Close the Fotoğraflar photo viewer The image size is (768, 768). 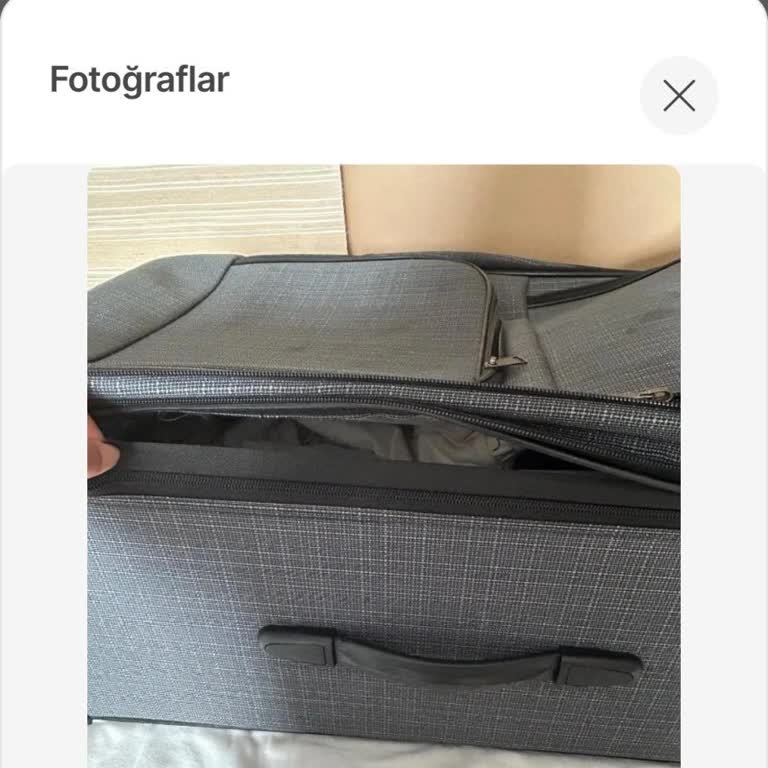pos(679,96)
